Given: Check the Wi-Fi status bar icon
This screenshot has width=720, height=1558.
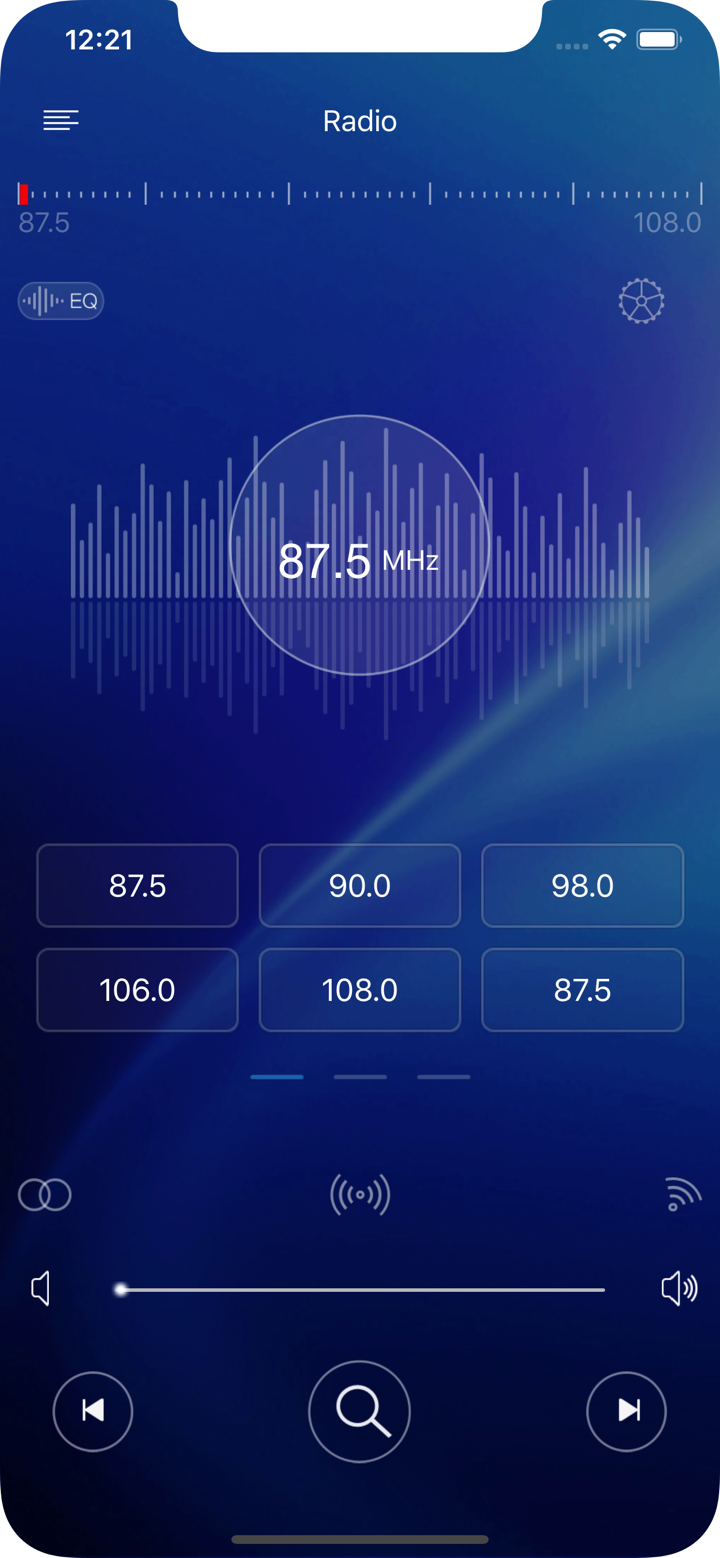Looking at the screenshot, I should pyautogui.click(x=613, y=40).
